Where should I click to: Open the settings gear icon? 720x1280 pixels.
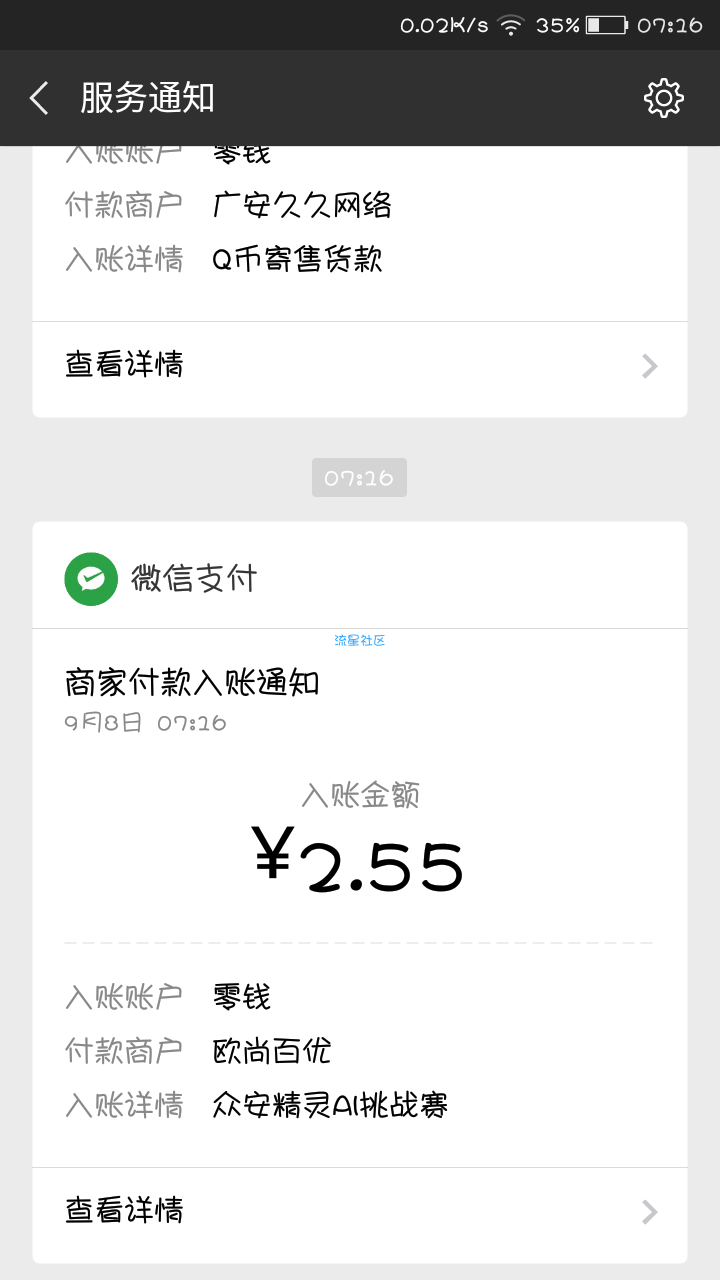pos(664,98)
